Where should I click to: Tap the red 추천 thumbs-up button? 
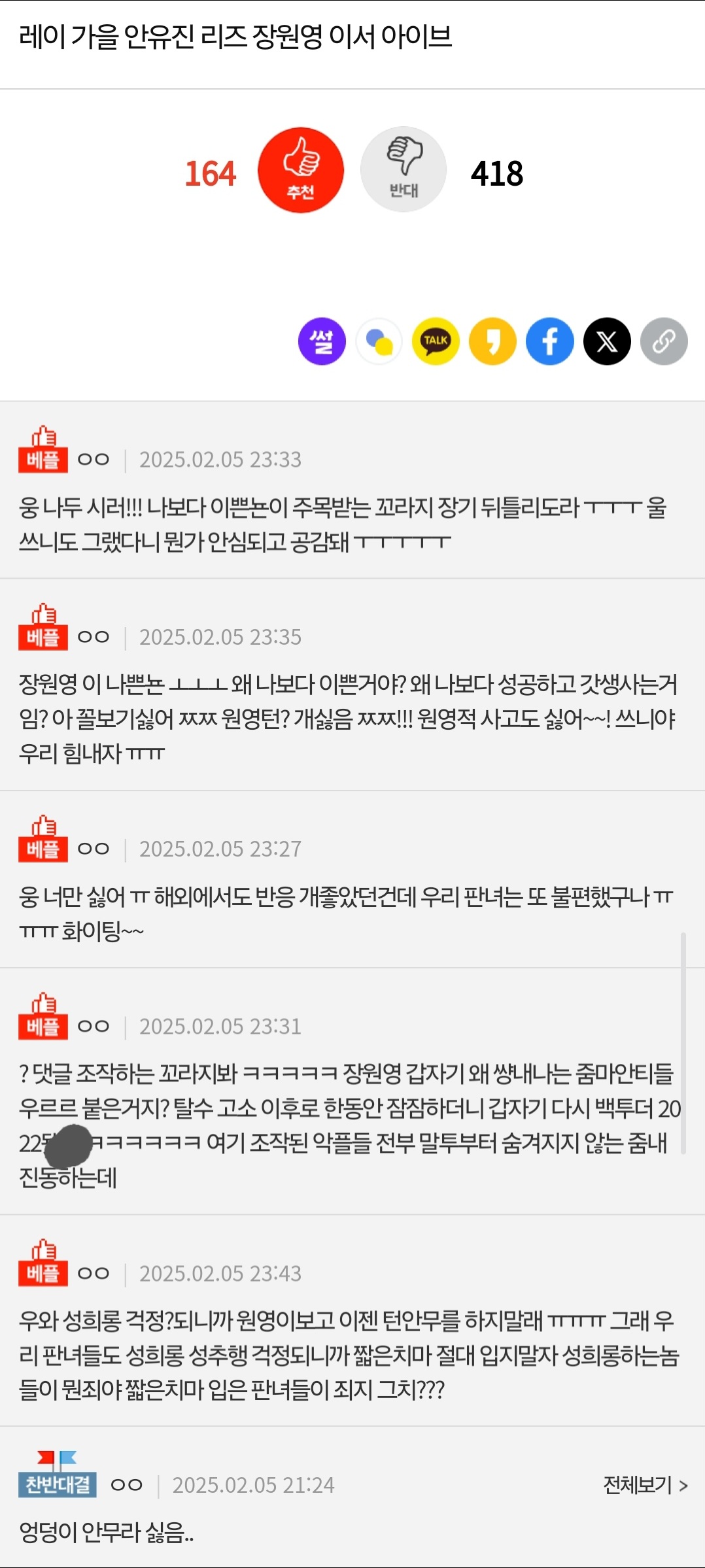tap(301, 170)
